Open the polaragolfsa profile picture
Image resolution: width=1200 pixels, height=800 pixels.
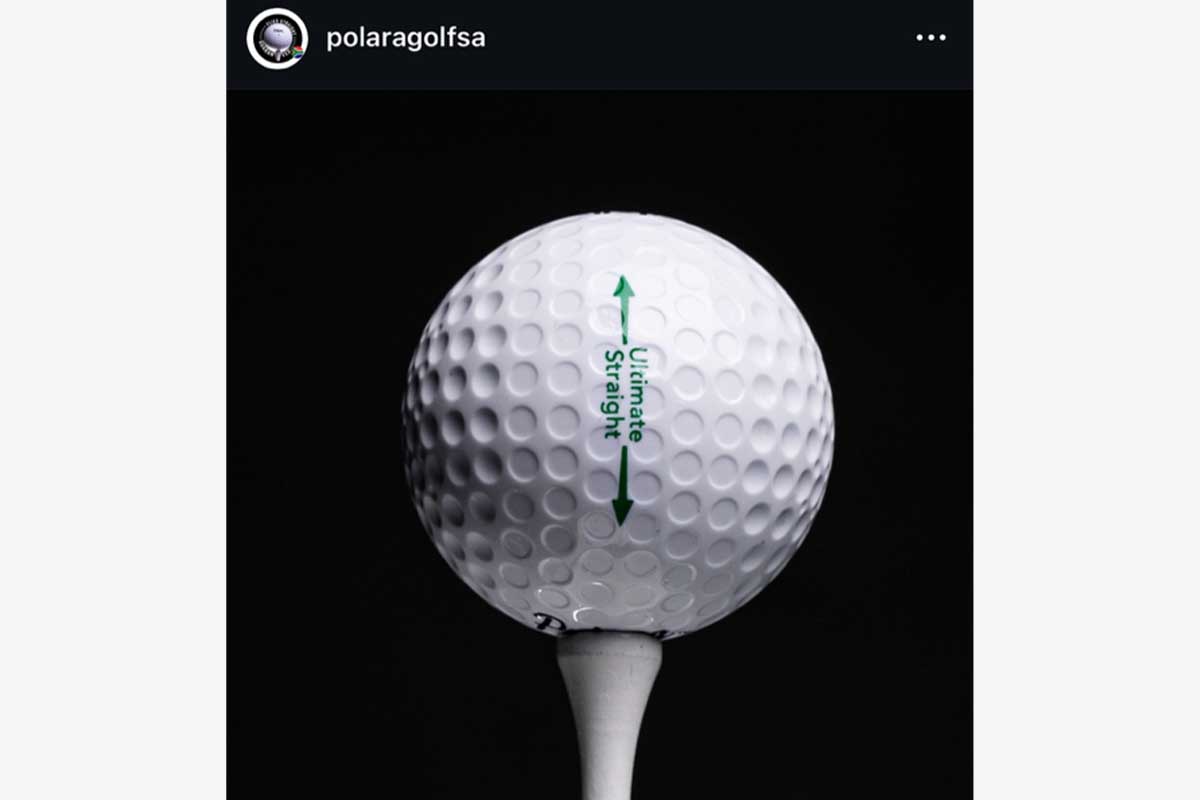click(x=277, y=39)
